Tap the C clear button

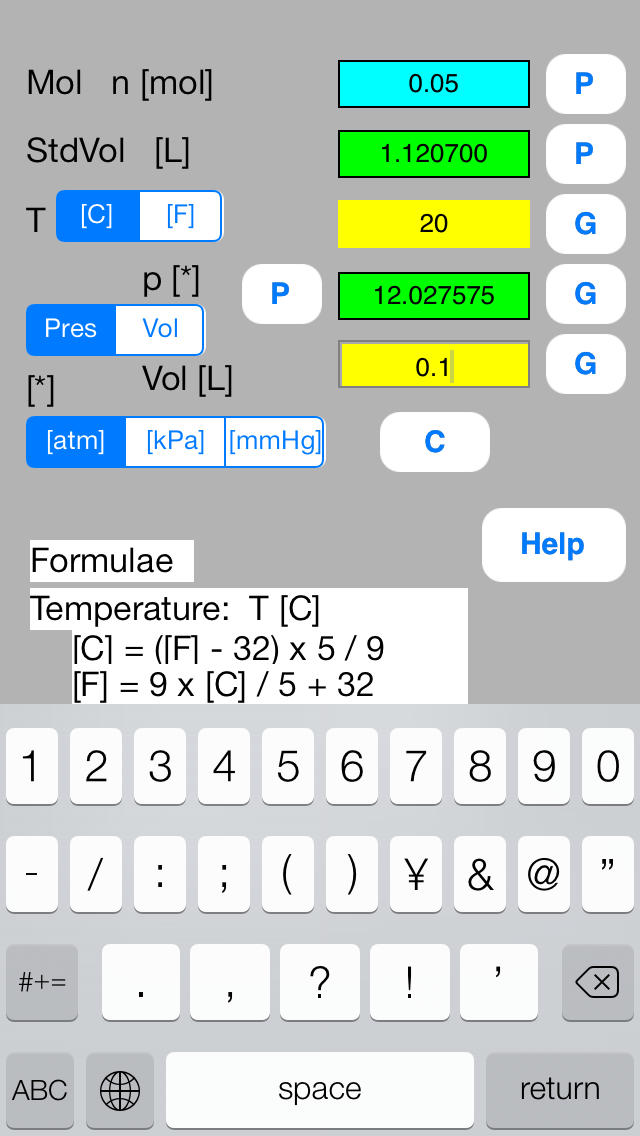(435, 442)
